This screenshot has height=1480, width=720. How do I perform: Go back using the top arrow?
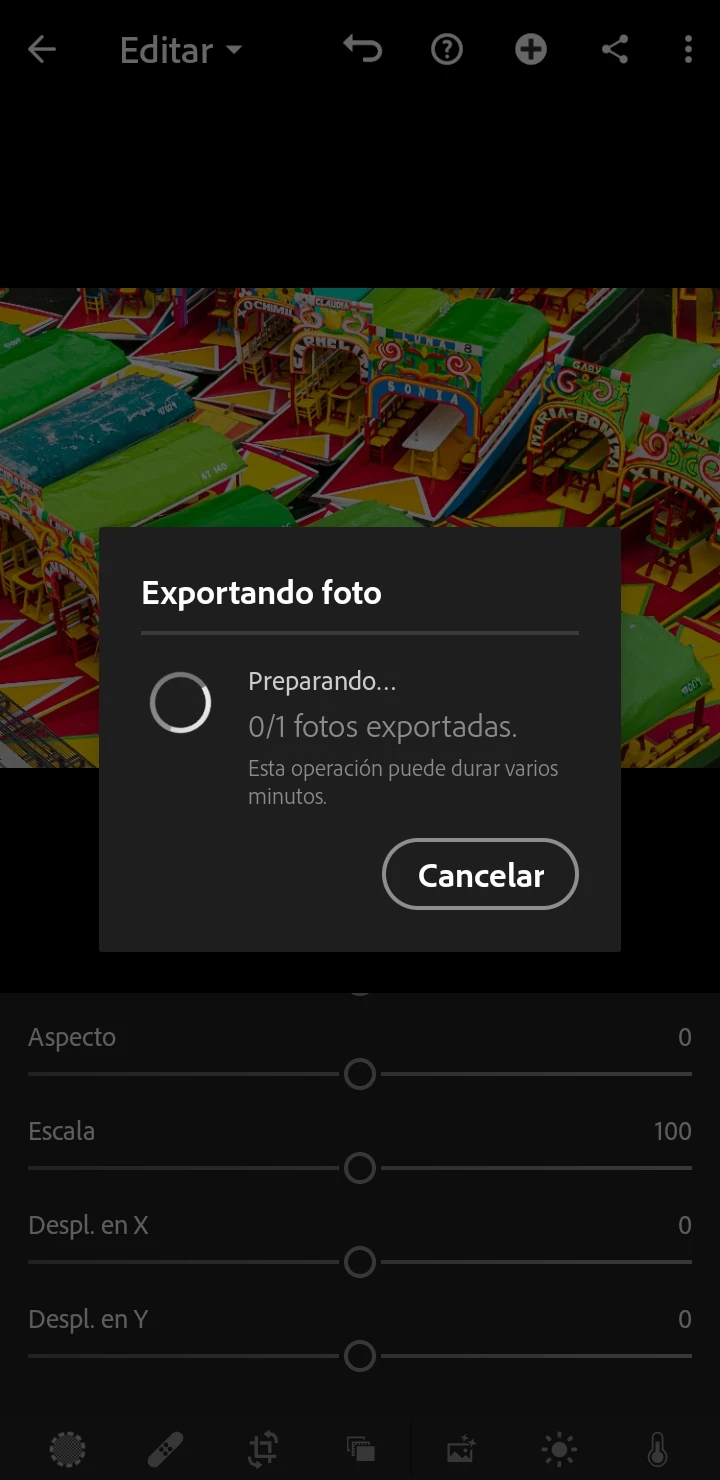(42, 50)
